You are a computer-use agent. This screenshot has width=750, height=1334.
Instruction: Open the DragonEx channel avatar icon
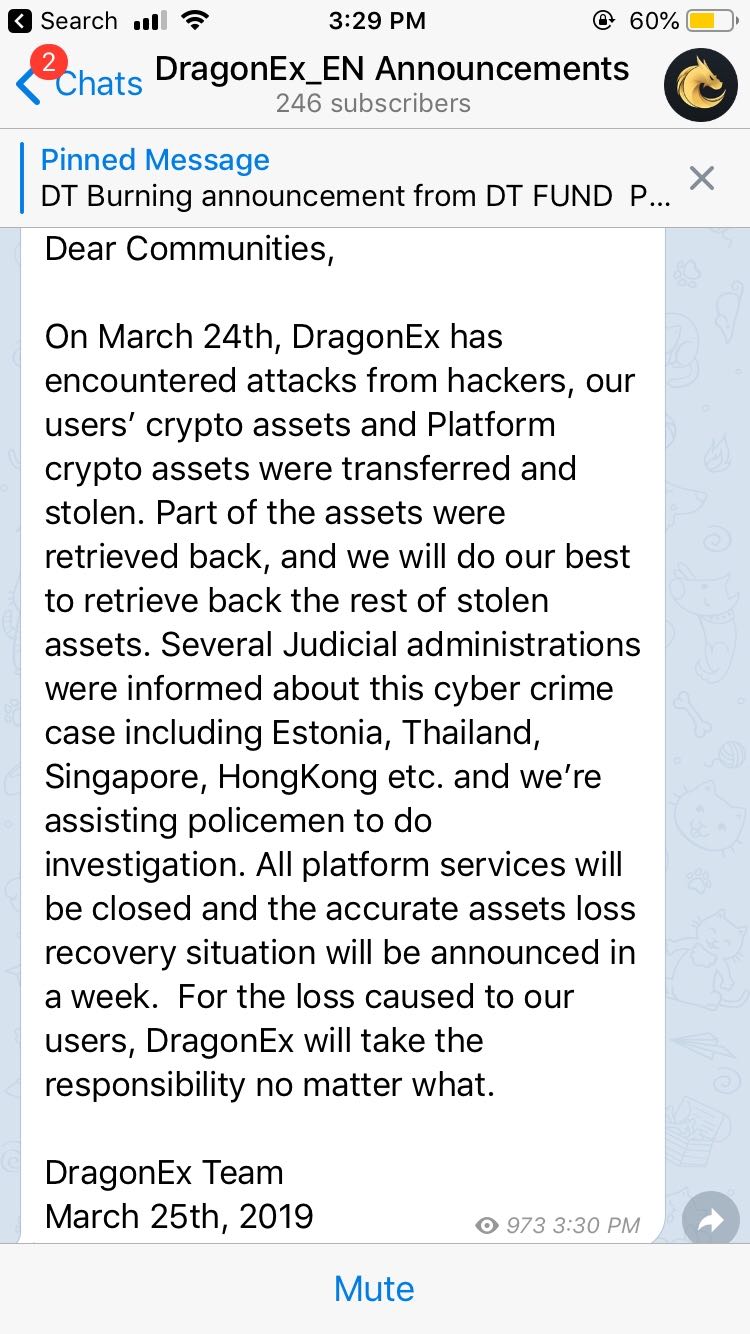click(700, 85)
